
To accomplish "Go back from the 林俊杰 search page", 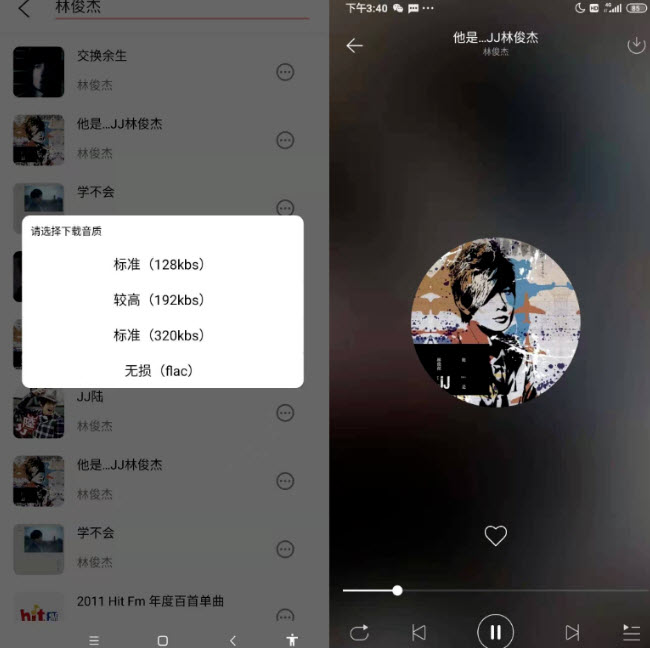I will [25, 9].
